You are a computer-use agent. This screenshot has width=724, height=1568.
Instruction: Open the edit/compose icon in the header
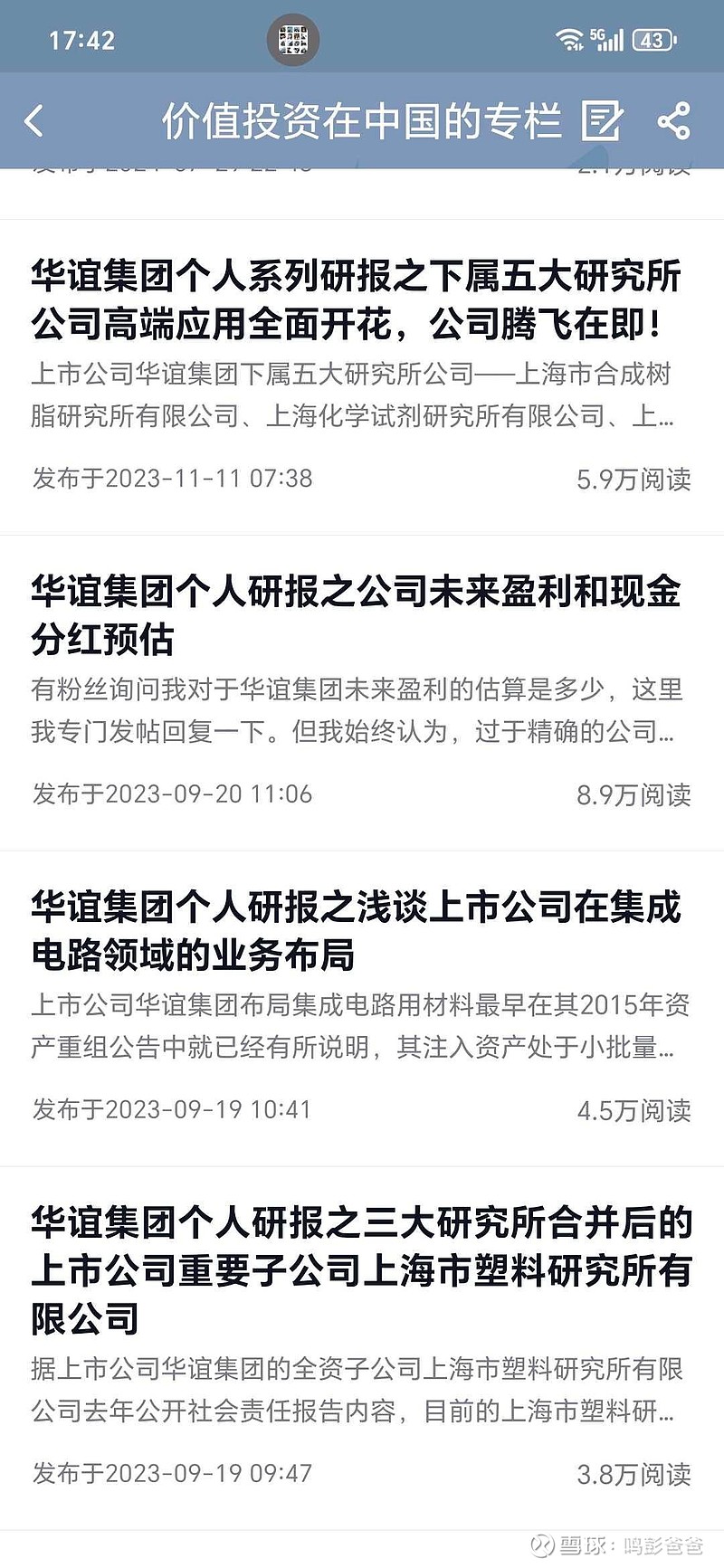click(602, 121)
